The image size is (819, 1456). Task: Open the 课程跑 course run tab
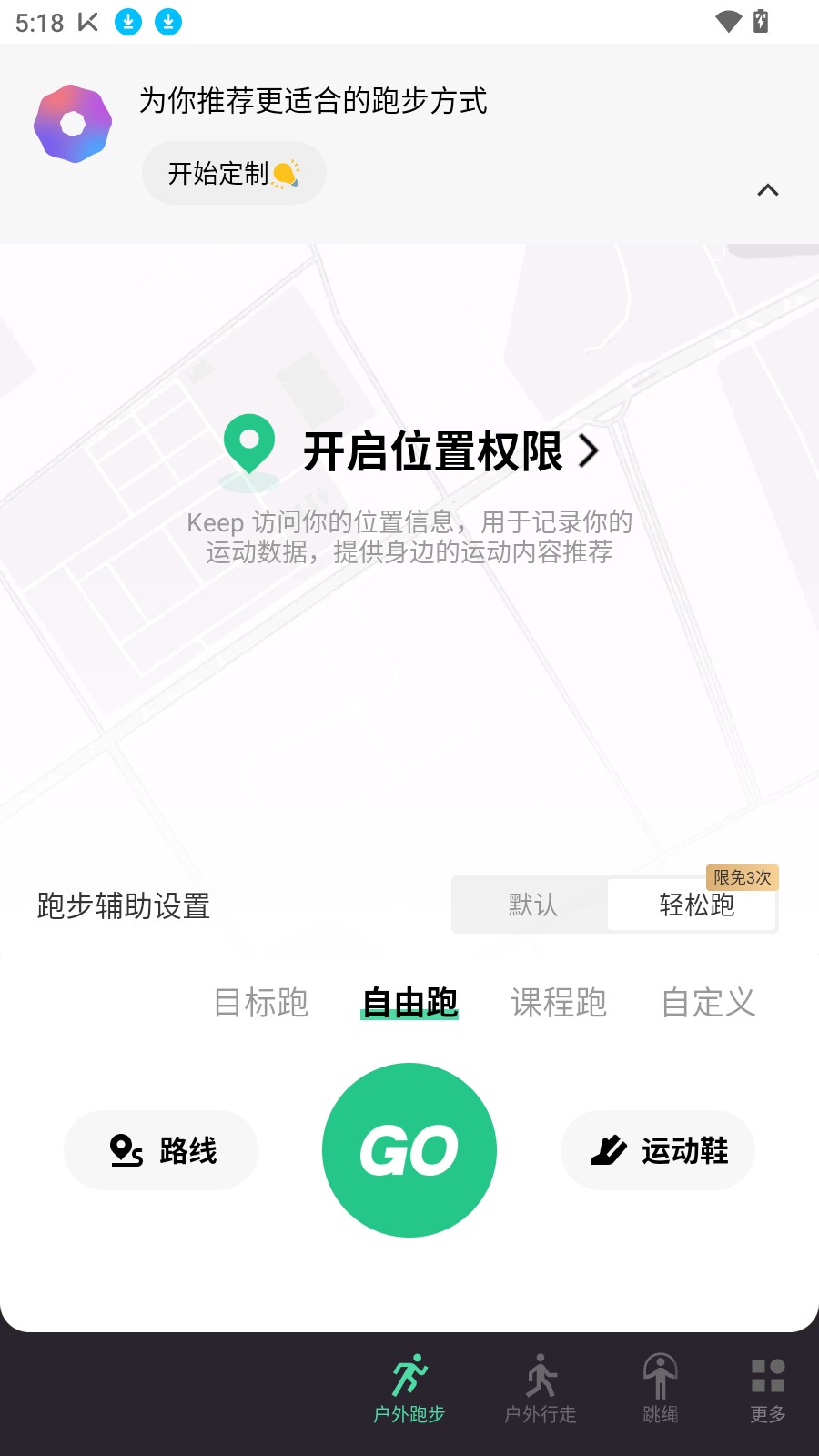click(x=560, y=1003)
